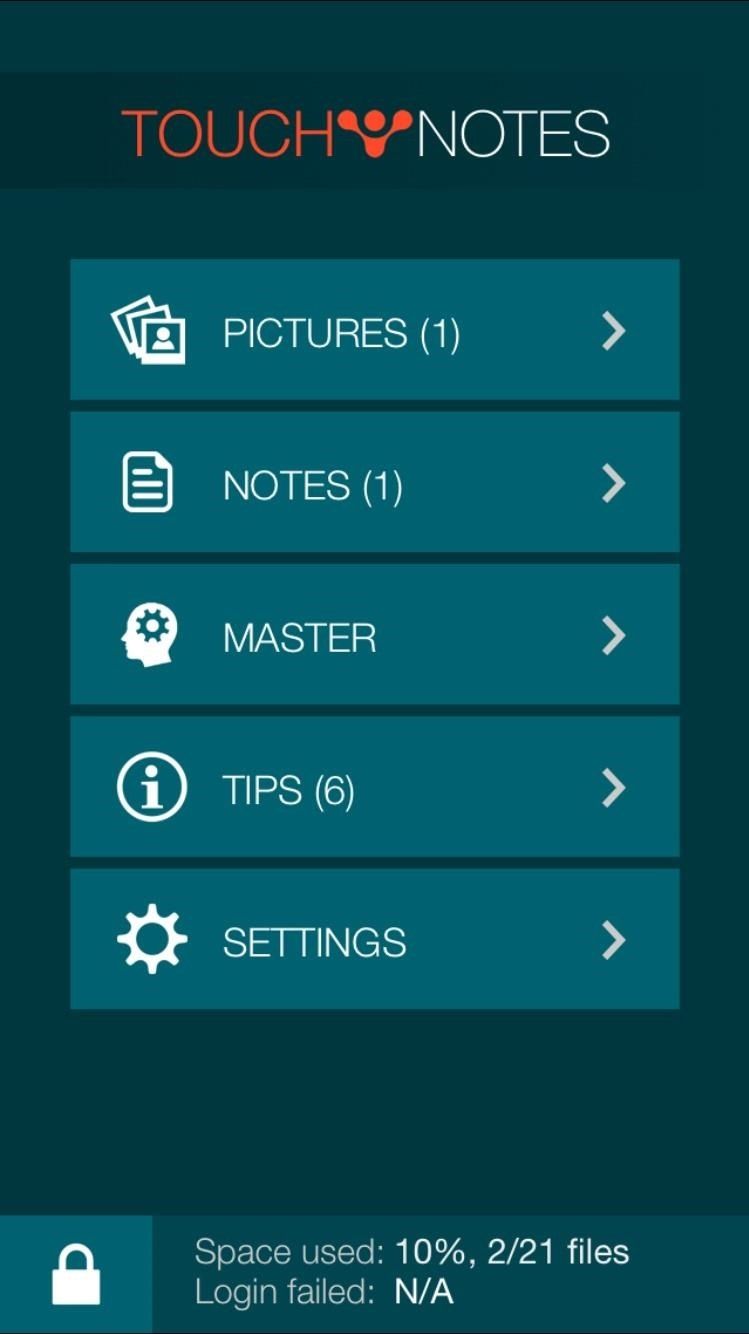
Task: View the Tips list
Action: [374, 787]
